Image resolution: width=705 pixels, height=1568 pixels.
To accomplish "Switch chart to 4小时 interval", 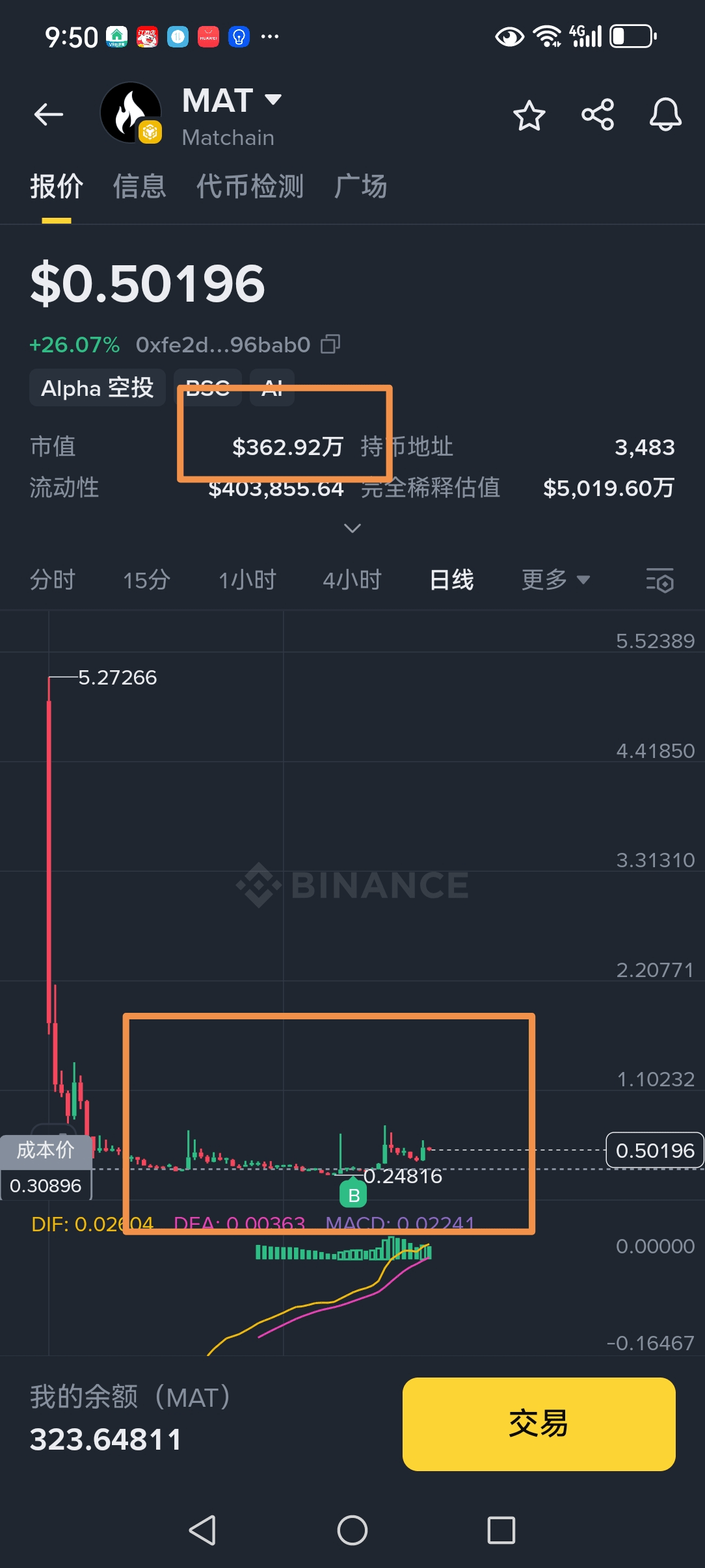I will pos(352,579).
